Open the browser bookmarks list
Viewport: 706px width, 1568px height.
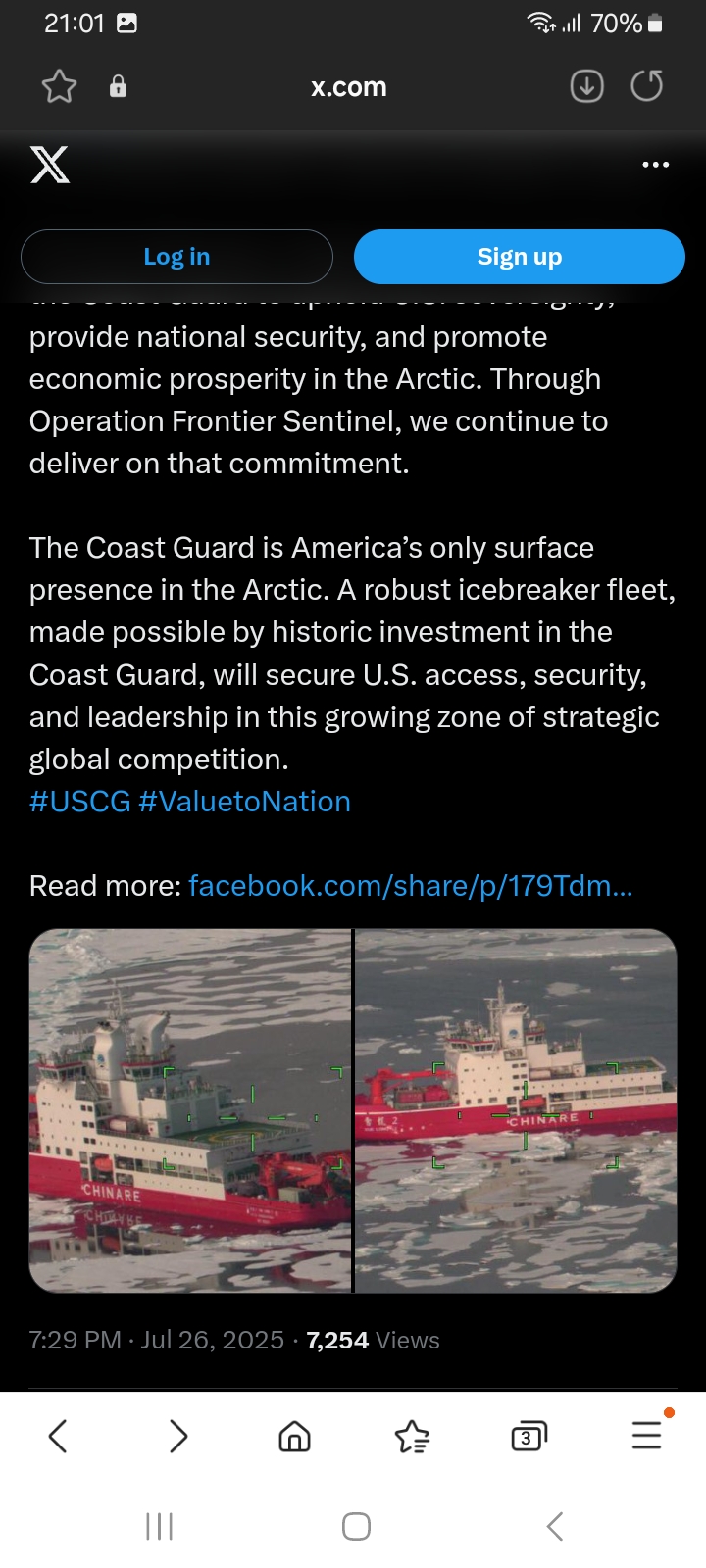[x=412, y=1437]
